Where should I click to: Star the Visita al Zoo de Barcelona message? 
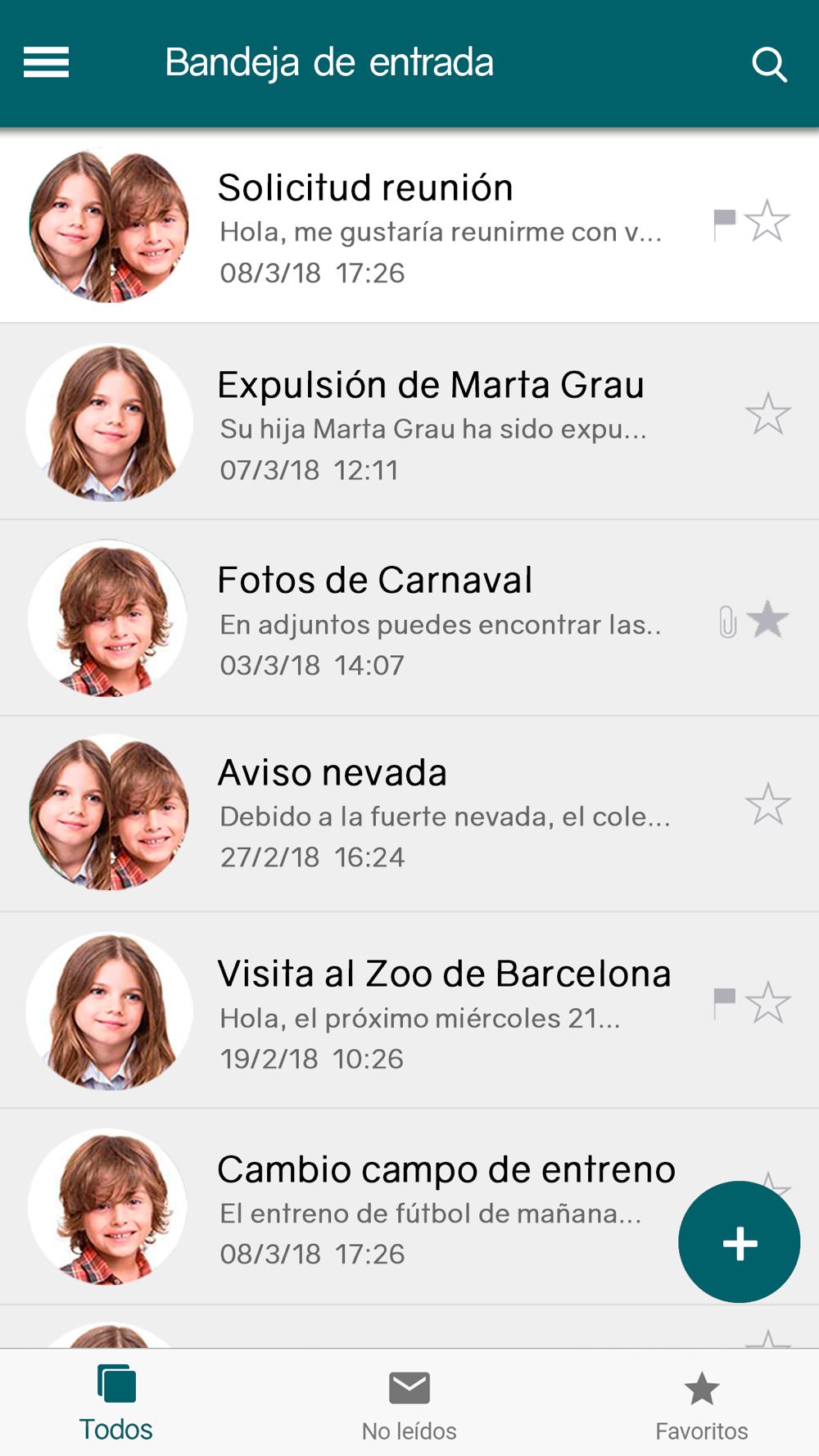767,1002
